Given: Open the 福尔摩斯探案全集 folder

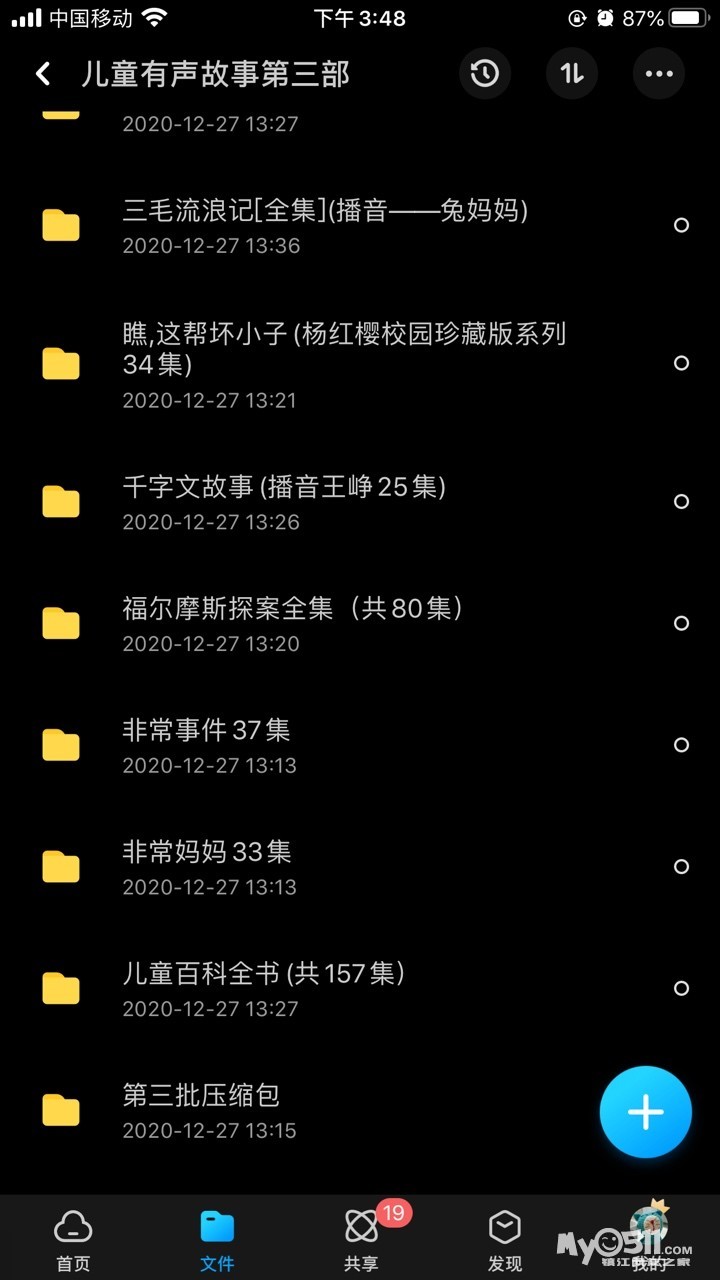Looking at the screenshot, I should click(x=293, y=624).
